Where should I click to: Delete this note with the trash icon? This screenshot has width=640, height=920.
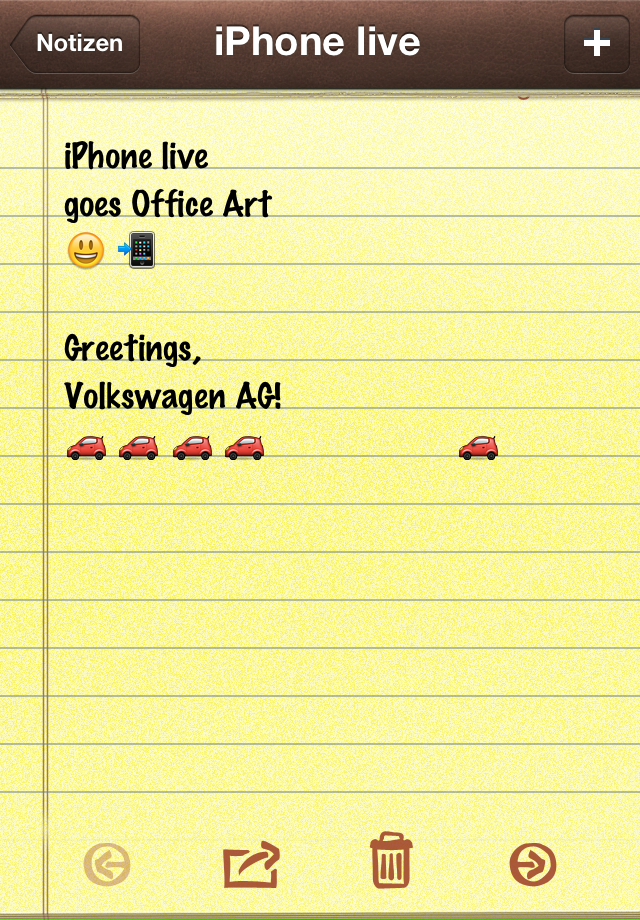[x=390, y=862]
